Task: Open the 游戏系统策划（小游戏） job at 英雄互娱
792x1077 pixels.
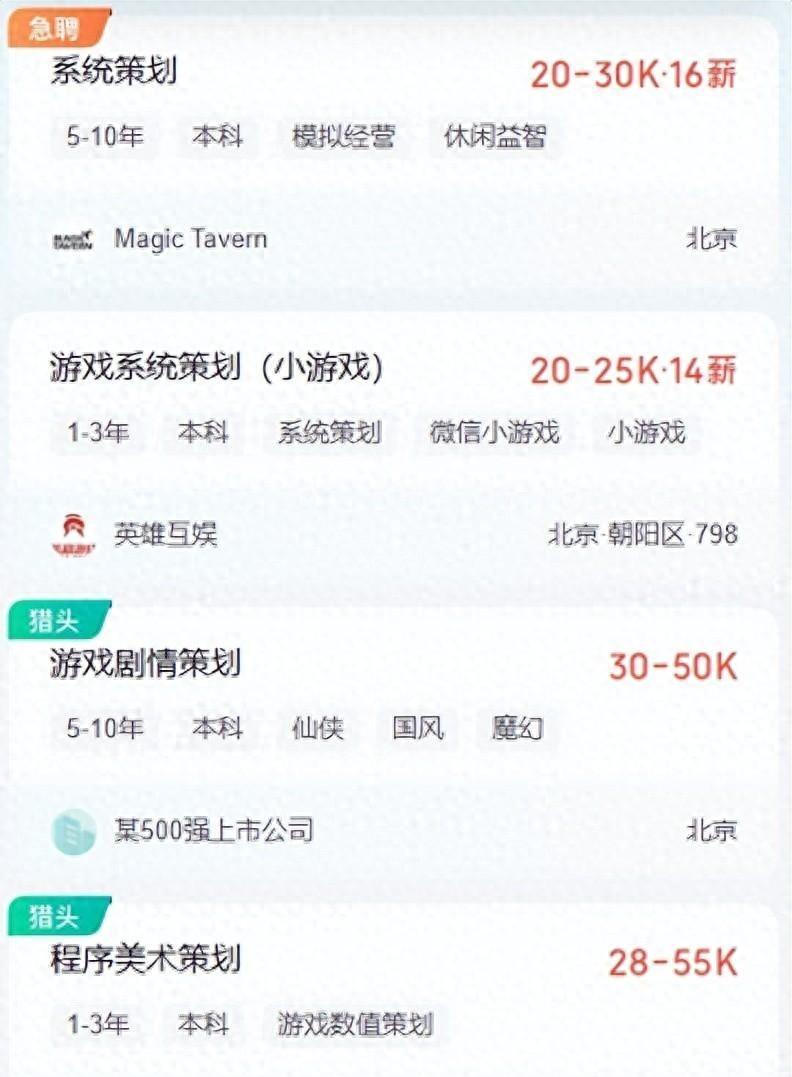Action: pyautogui.click(x=217, y=369)
